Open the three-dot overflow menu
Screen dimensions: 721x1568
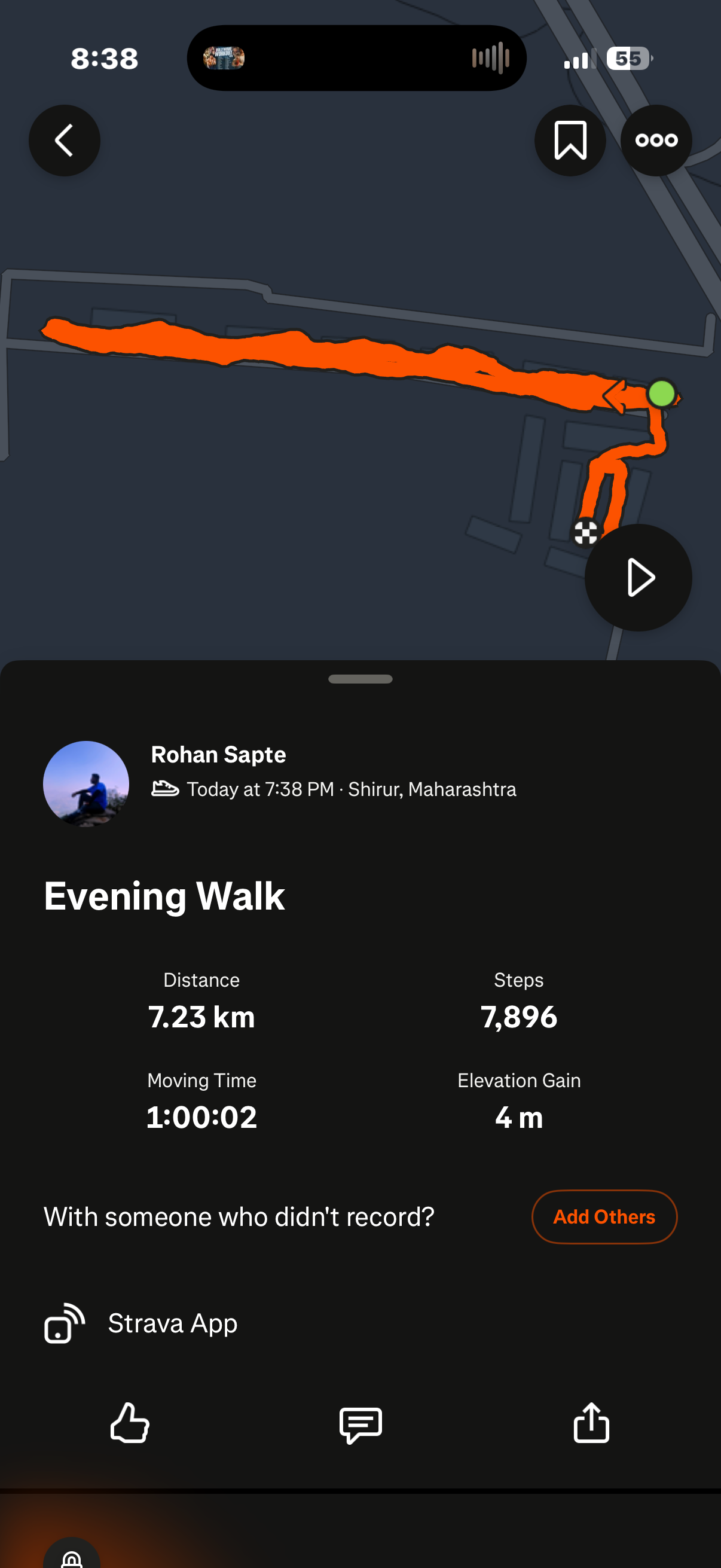[x=656, y=141]
